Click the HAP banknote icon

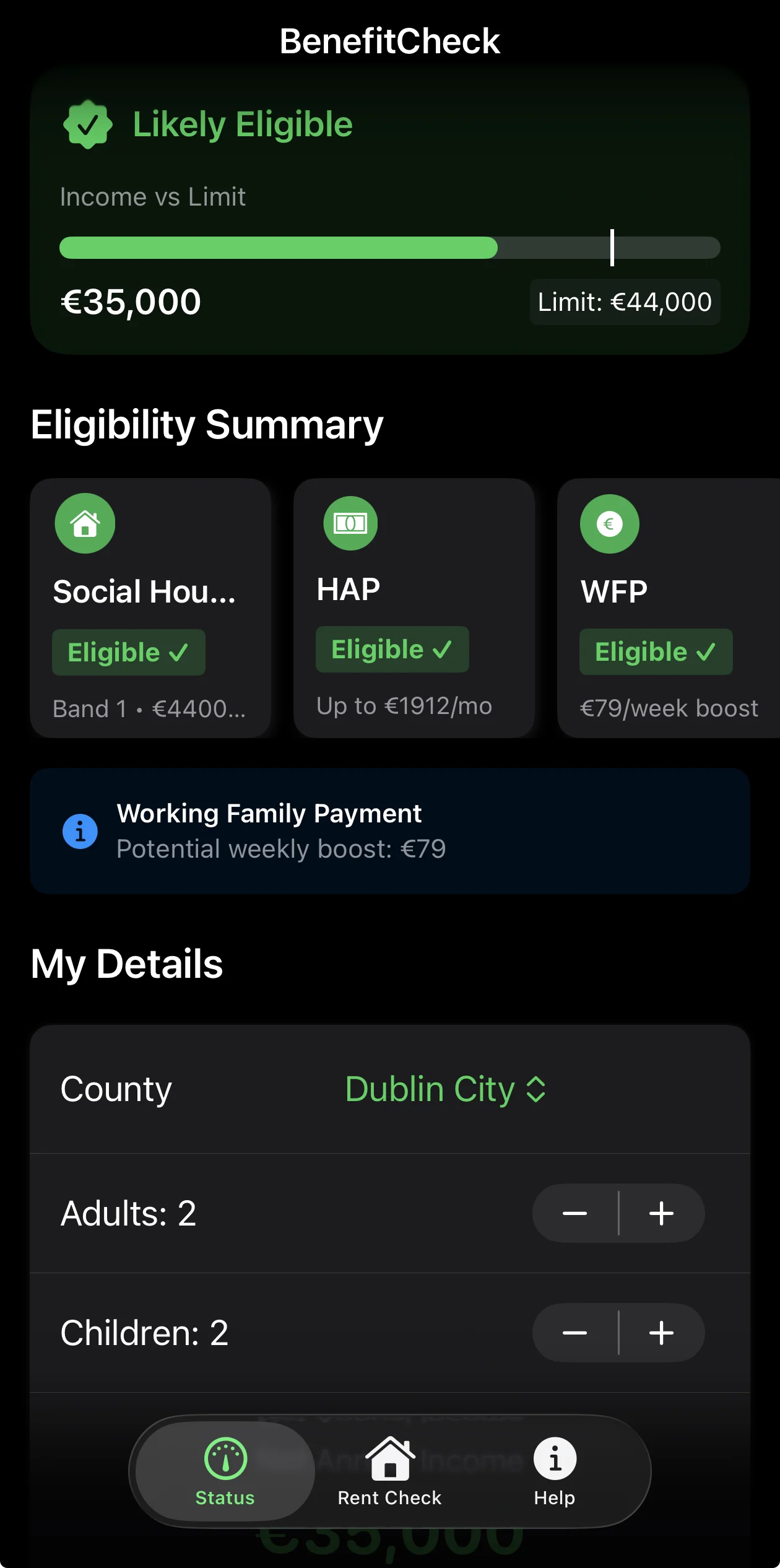tap(350, 523)
